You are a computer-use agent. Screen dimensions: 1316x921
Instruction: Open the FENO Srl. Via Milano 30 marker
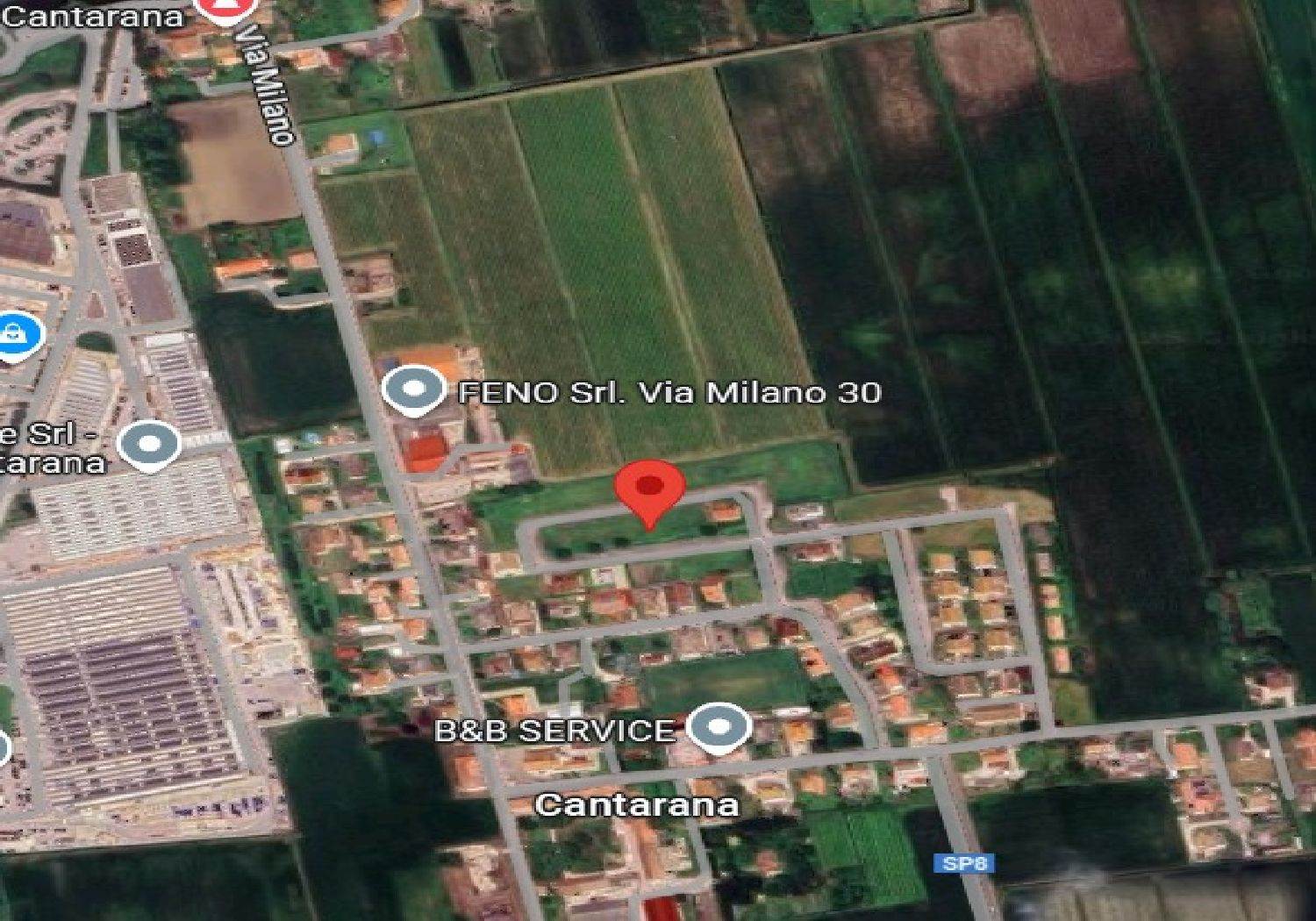[x=415, y=389]
